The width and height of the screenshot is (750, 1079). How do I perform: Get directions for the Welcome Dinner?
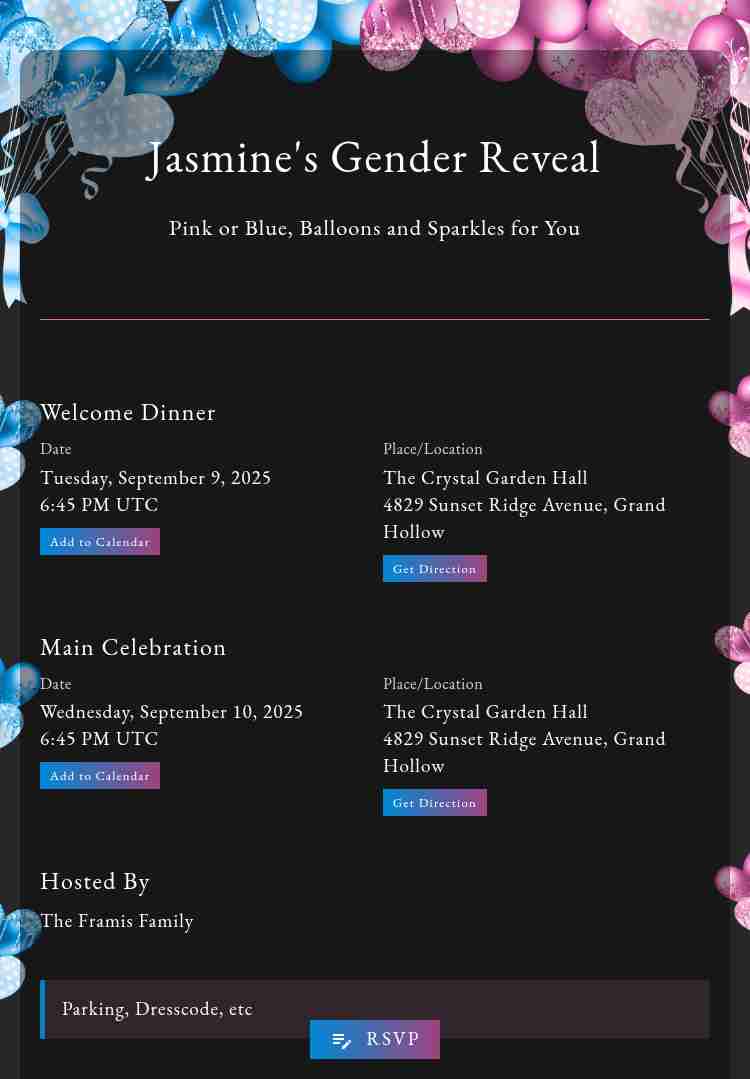[x=434, y=569]
